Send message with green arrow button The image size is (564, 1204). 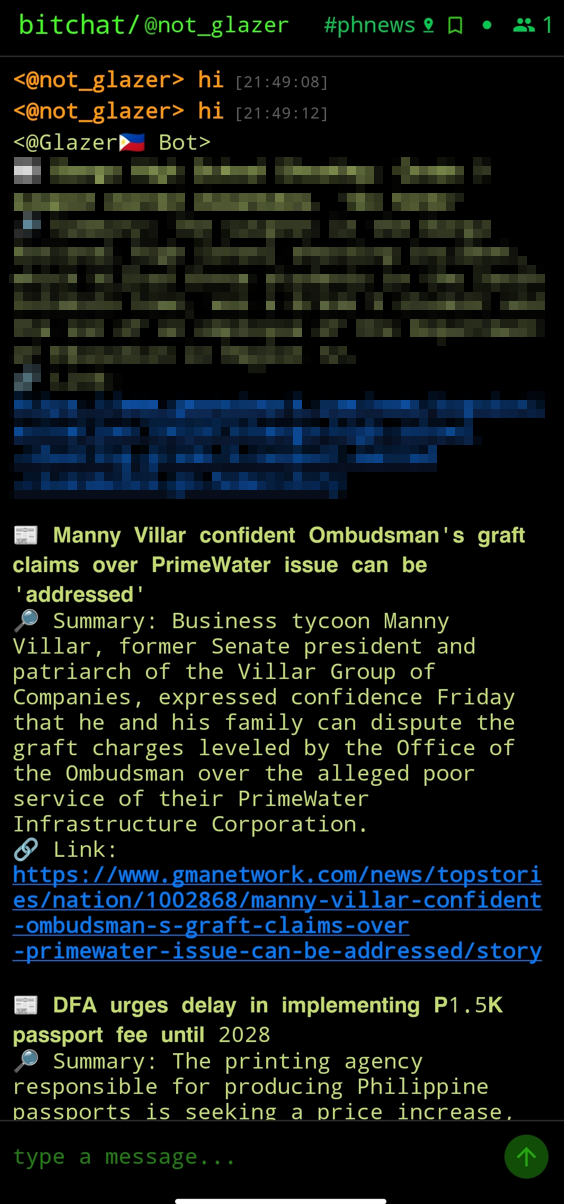pos(526,1157)
